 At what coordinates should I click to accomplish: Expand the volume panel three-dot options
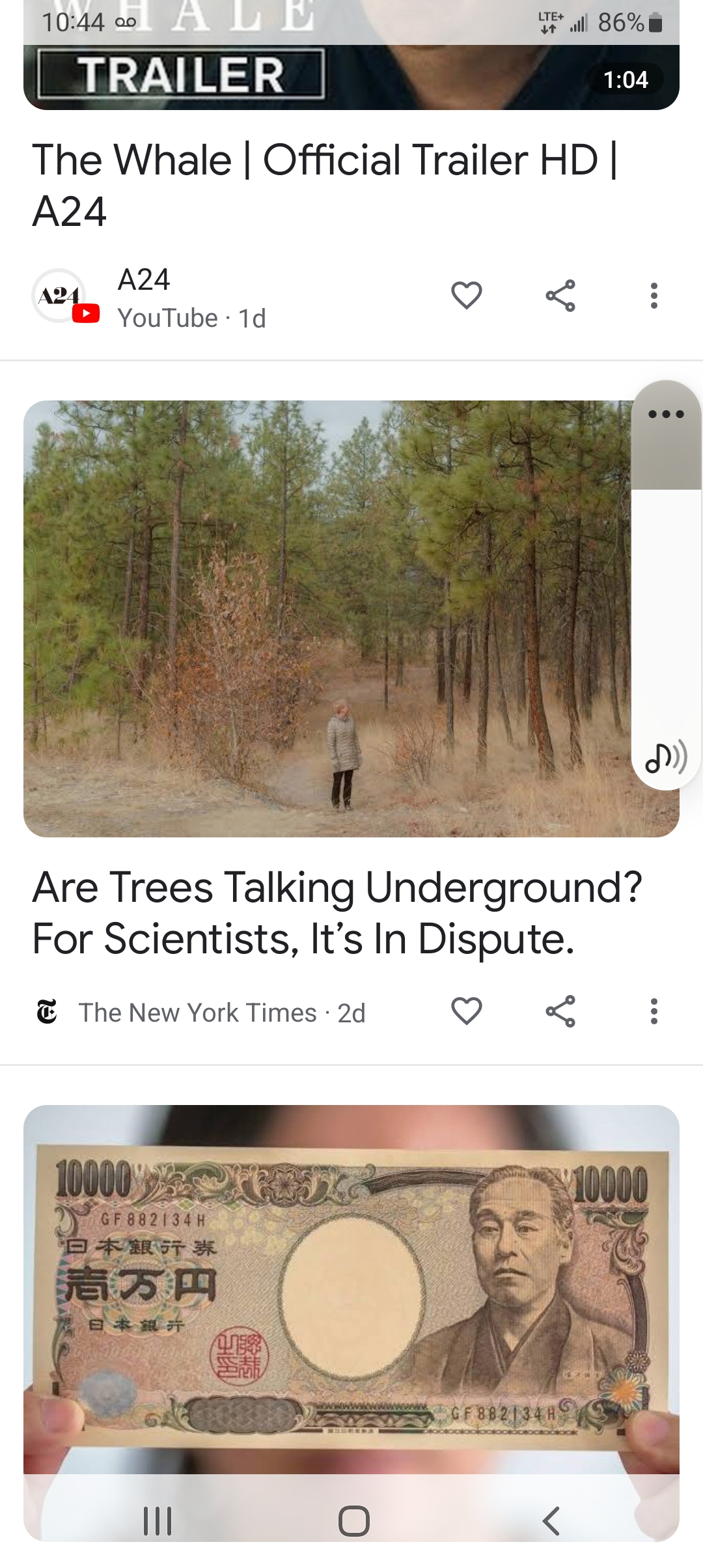coord(666,414)
